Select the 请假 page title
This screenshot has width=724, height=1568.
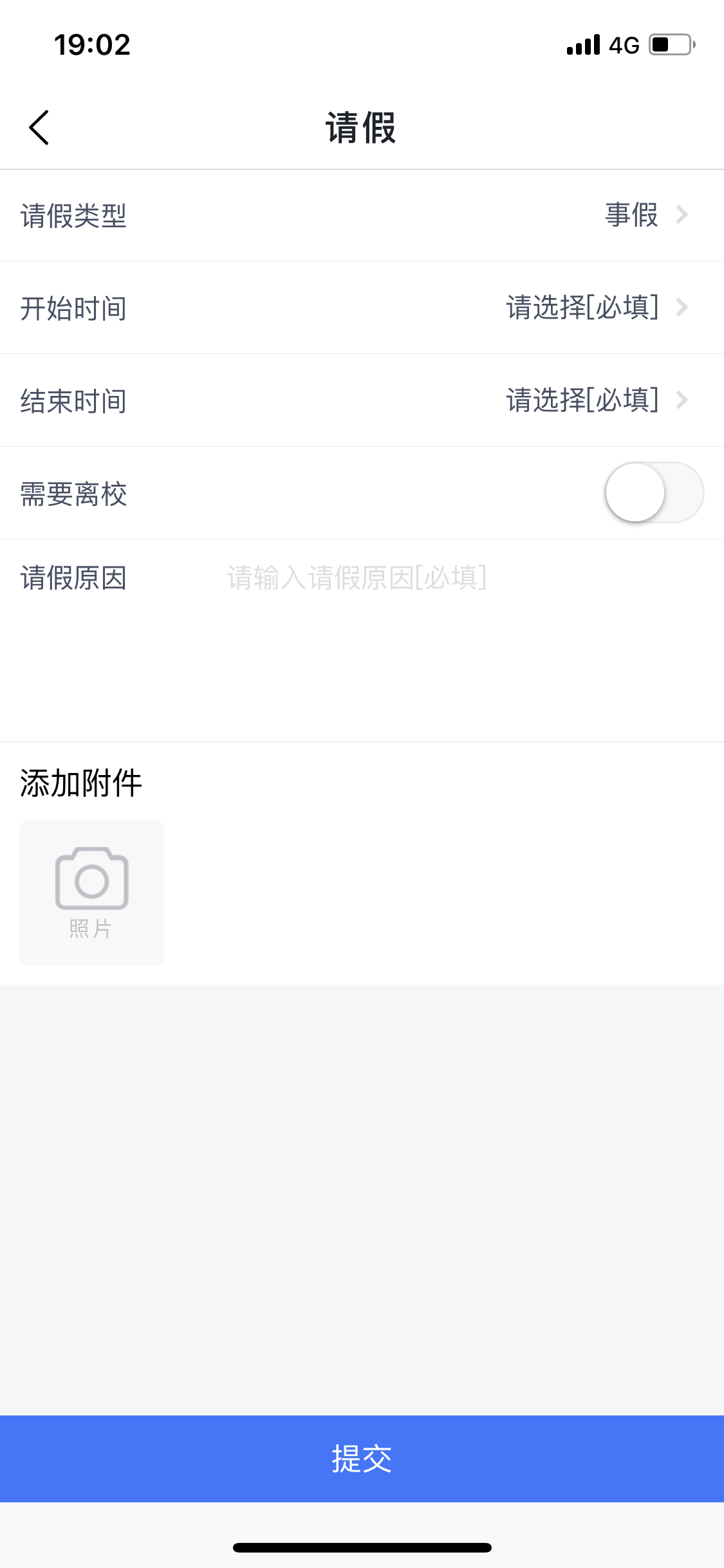tap(362, 127)
